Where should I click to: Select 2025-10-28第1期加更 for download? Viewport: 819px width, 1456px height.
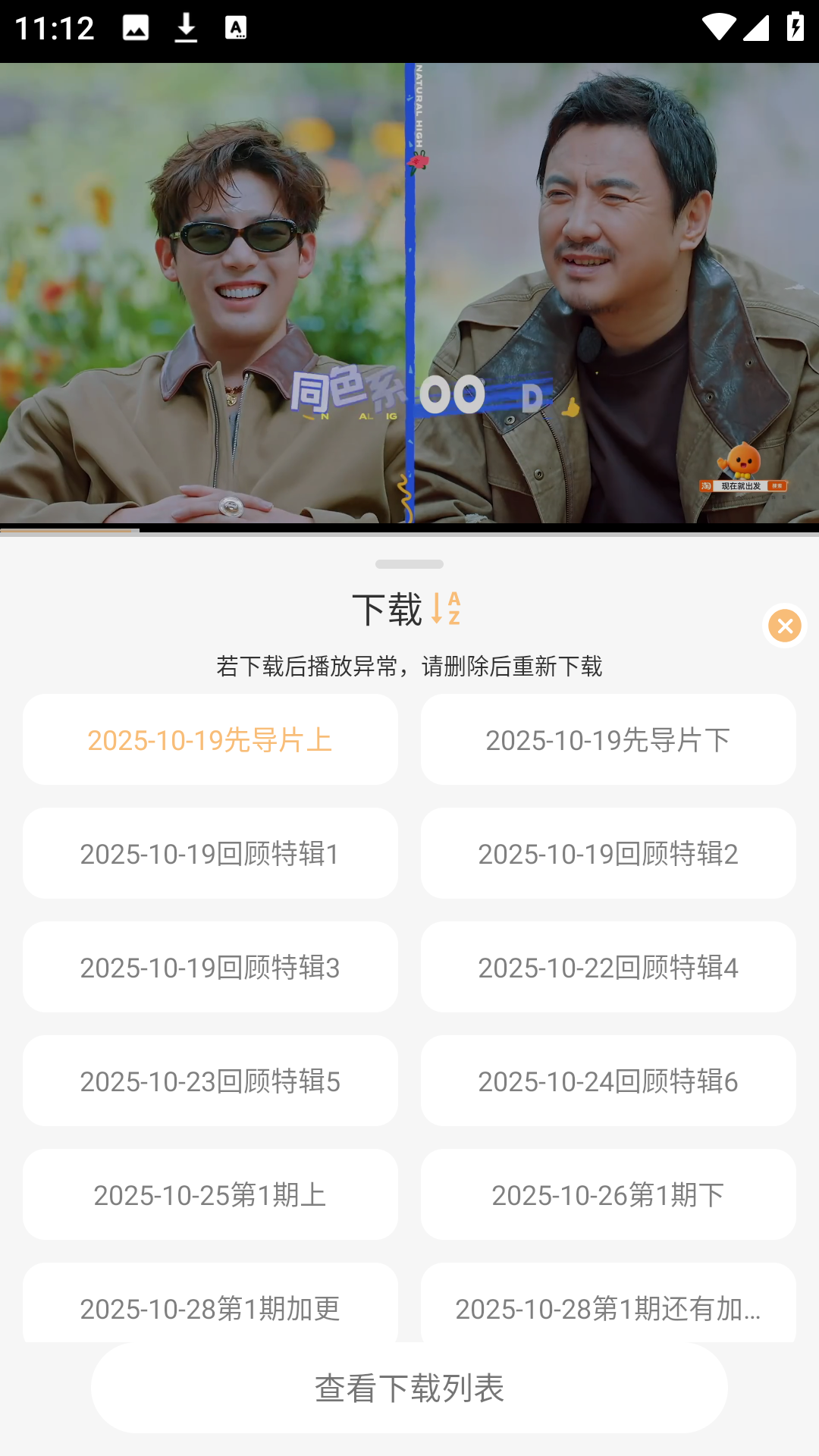coord(210,1307)
